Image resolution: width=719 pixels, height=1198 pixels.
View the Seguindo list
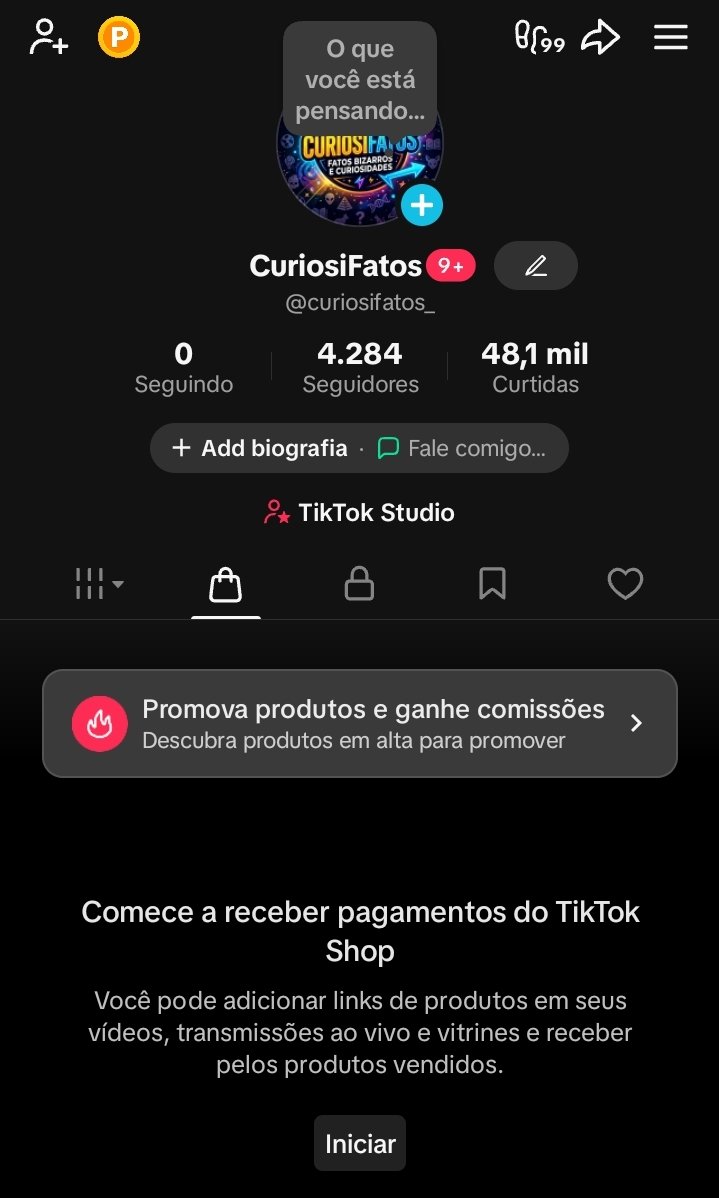coord(184,367)
